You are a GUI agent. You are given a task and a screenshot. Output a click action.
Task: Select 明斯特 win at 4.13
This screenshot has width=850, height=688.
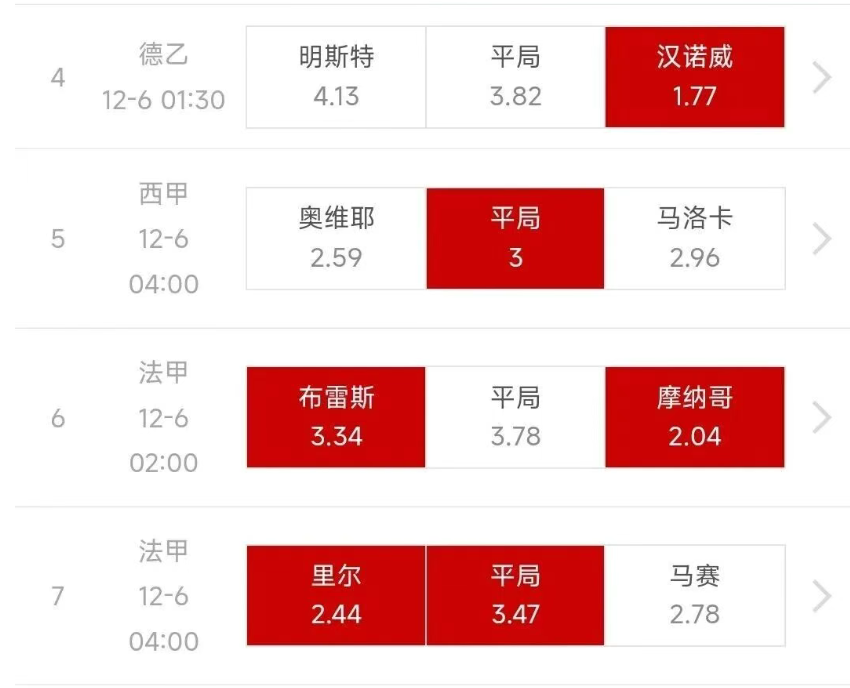(x=336, y=77)
